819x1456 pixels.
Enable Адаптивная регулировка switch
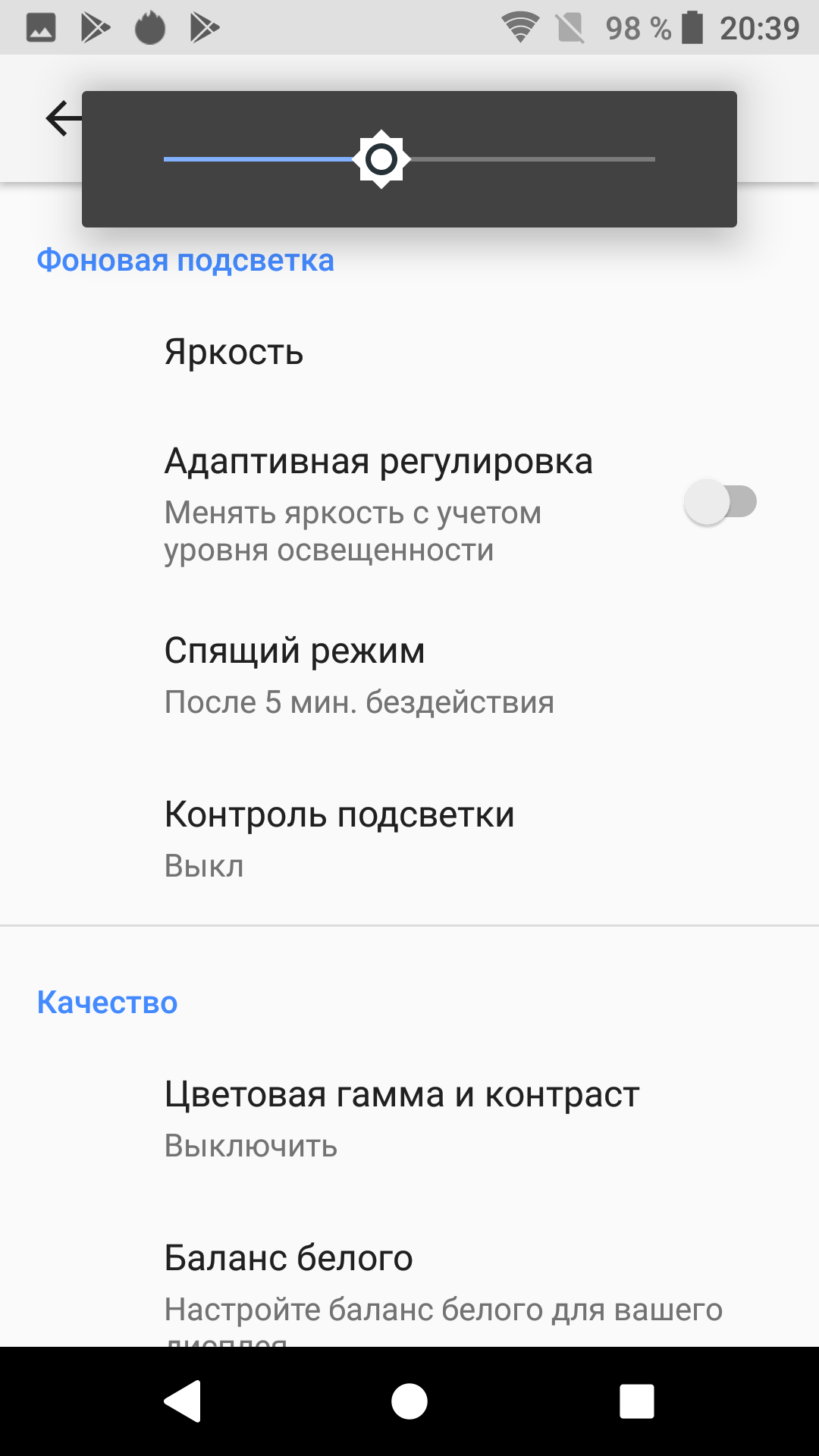(x=720, y=502)
